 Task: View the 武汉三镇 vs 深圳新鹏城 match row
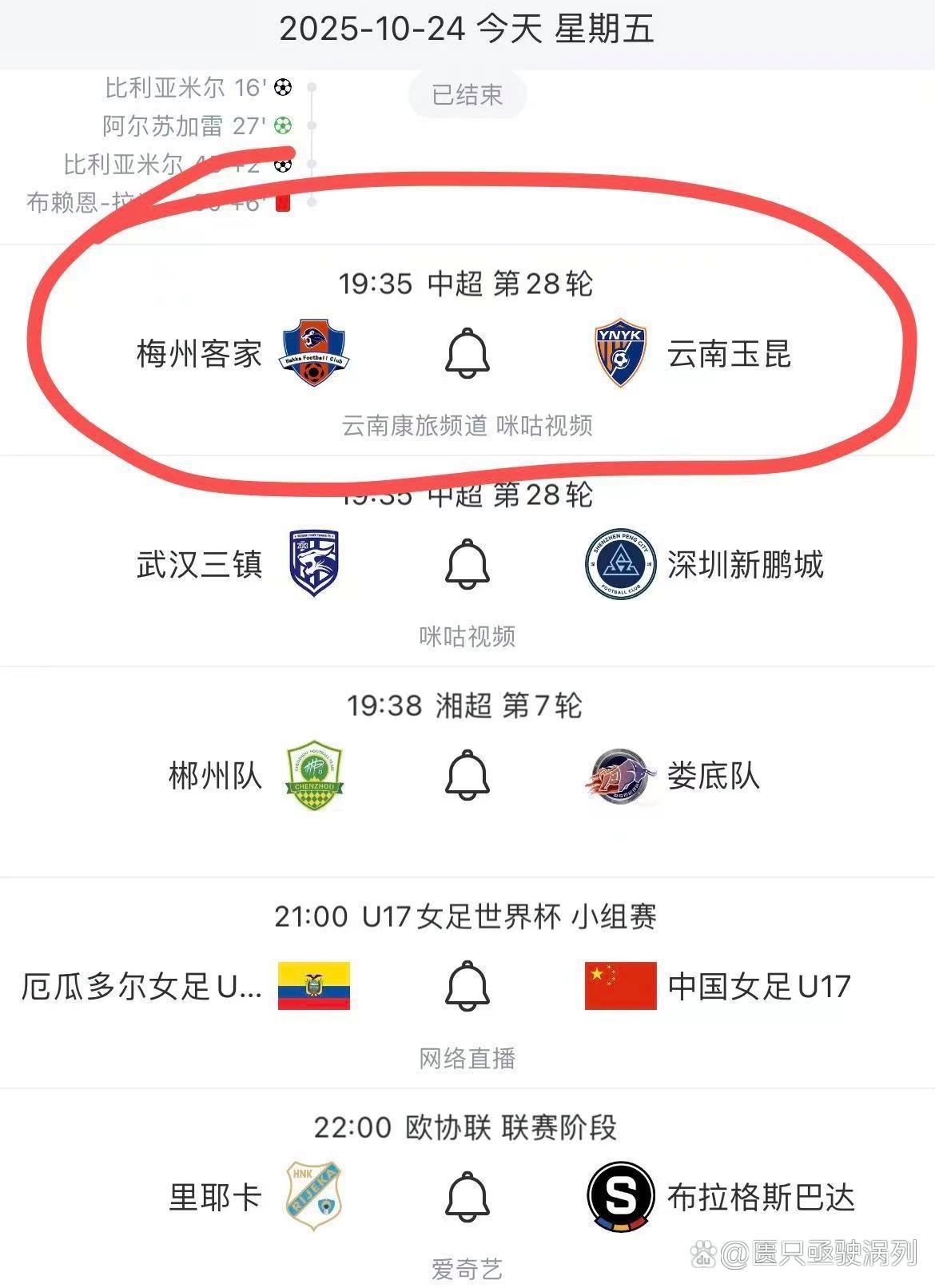tap(200, 565)
